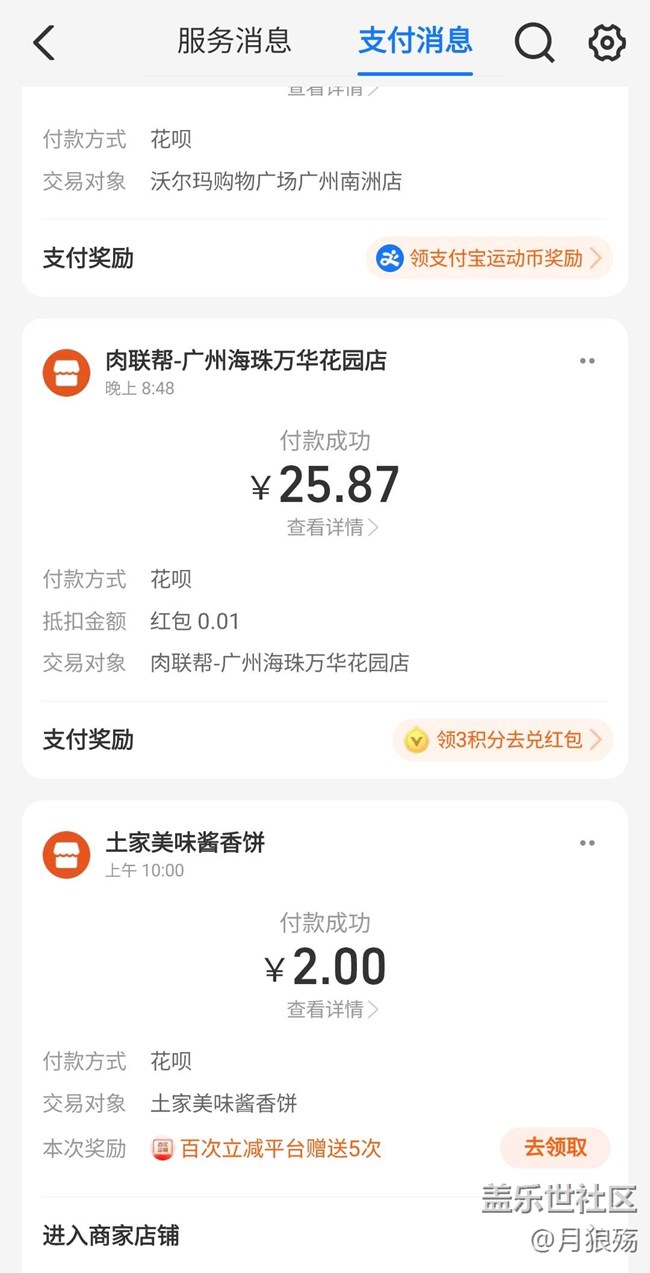Tap 领3积分去兑红包 reward chip

[502, 740]
